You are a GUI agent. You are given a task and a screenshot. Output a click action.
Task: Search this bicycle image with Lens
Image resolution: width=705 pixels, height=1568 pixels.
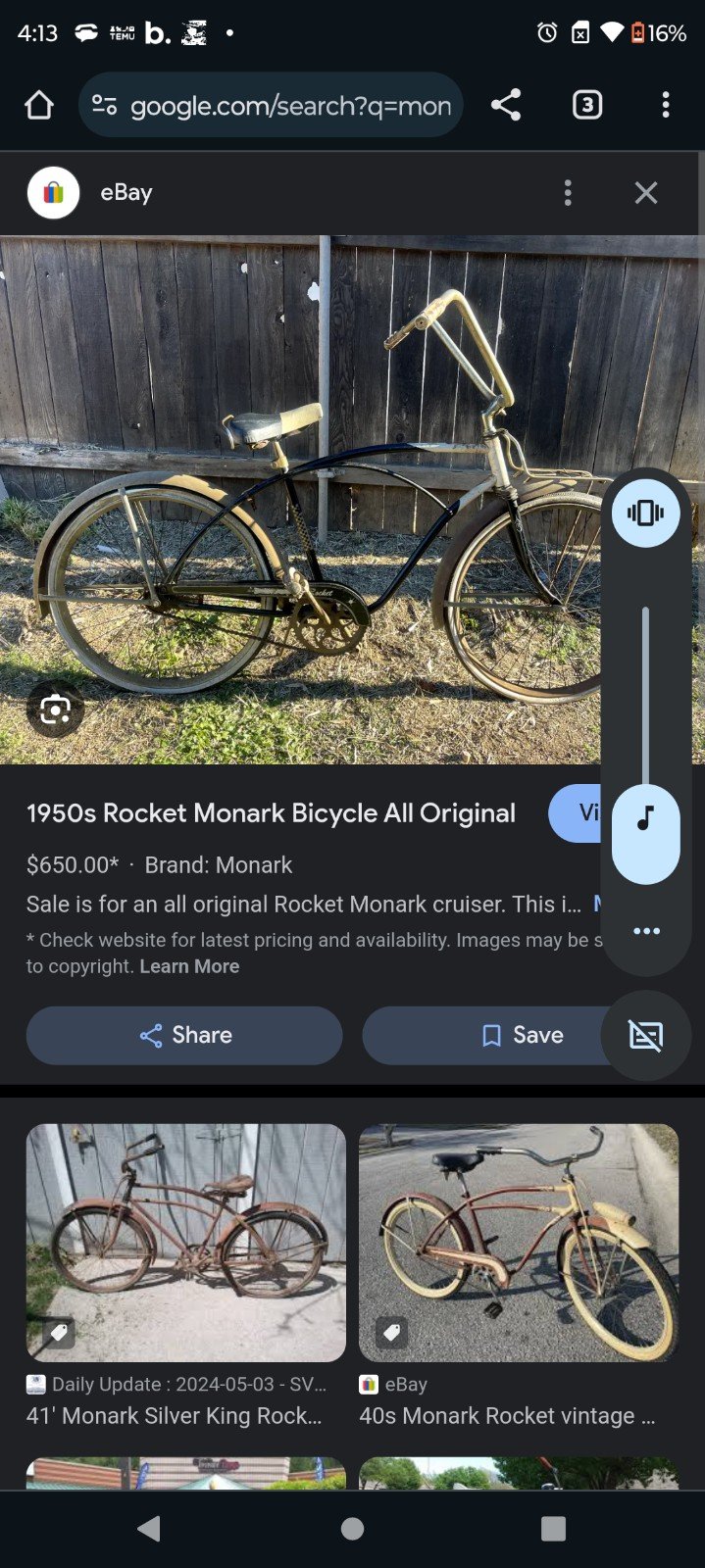(56, 709)
